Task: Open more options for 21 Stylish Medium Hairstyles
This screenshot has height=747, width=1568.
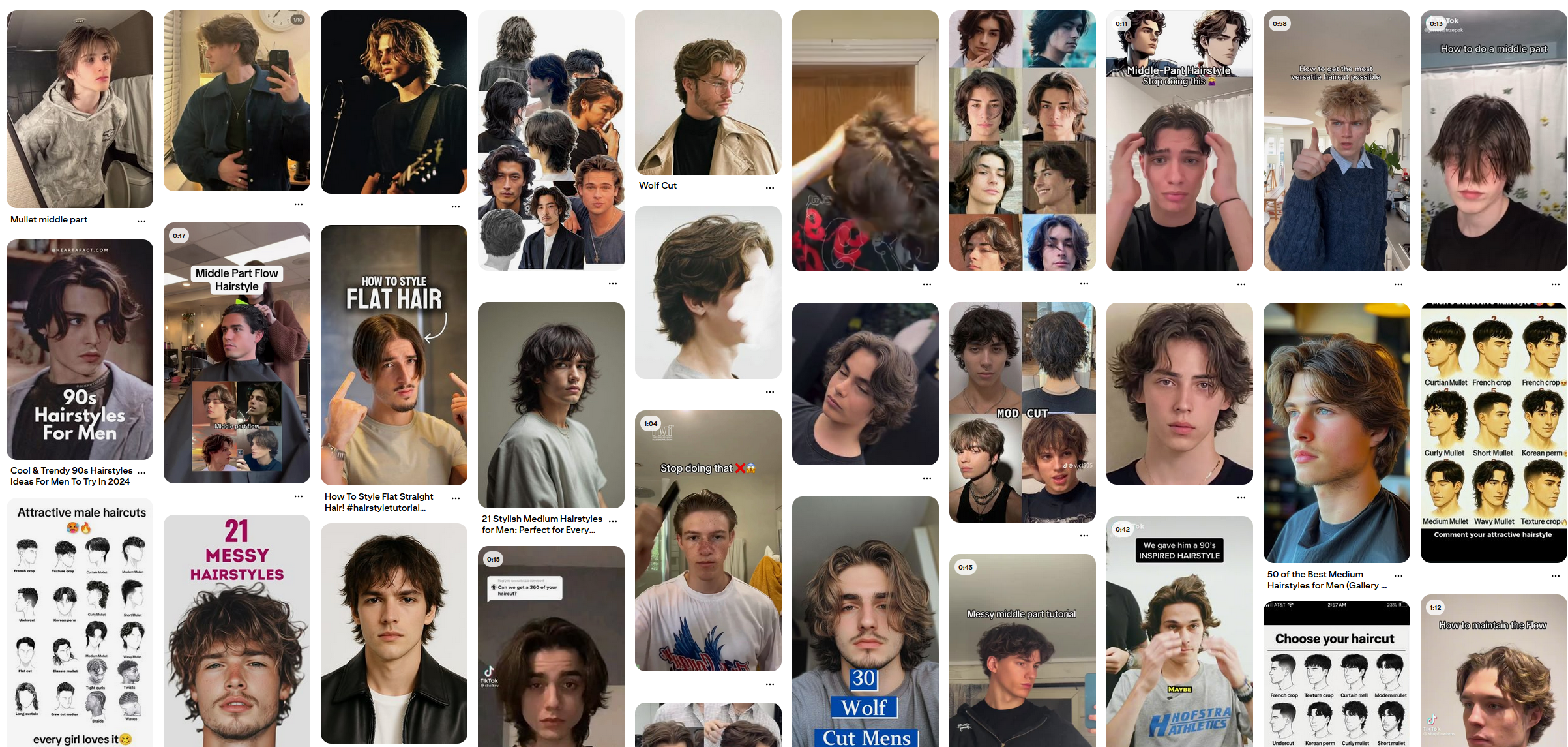Action: pyautogui.click(x=613, y=520)
